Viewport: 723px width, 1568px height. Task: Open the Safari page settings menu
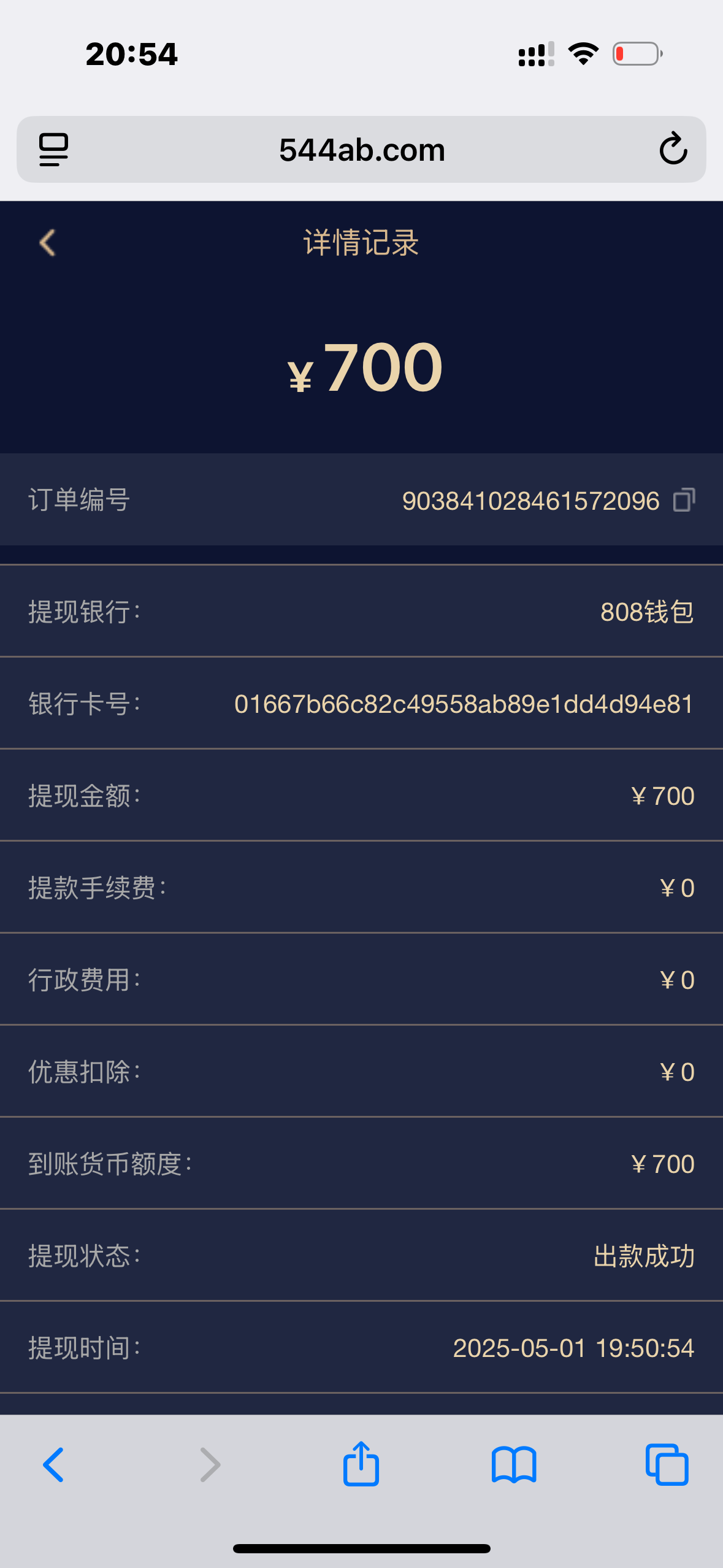pos(54,150)
